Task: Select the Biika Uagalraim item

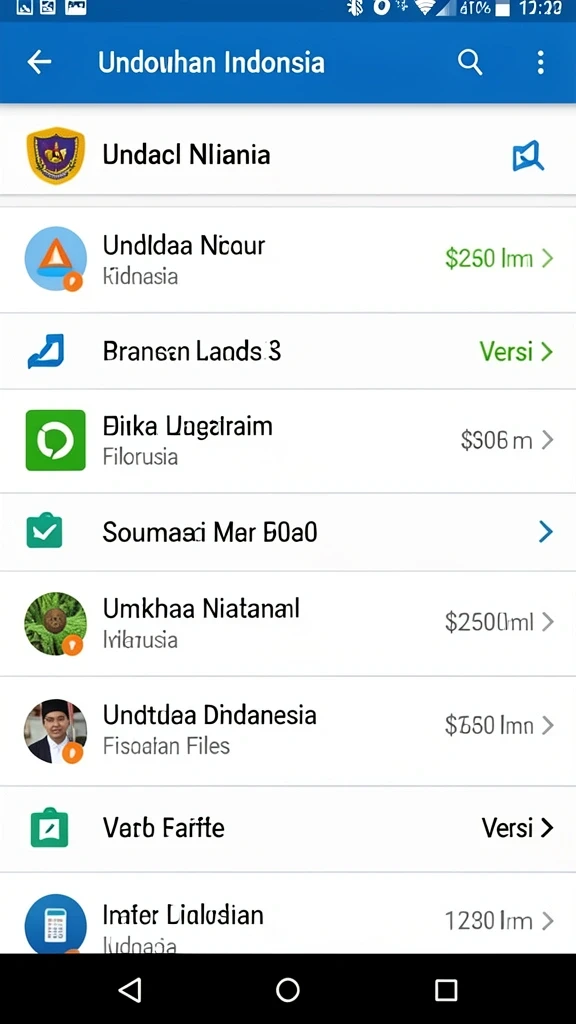Action: [288, 441]
